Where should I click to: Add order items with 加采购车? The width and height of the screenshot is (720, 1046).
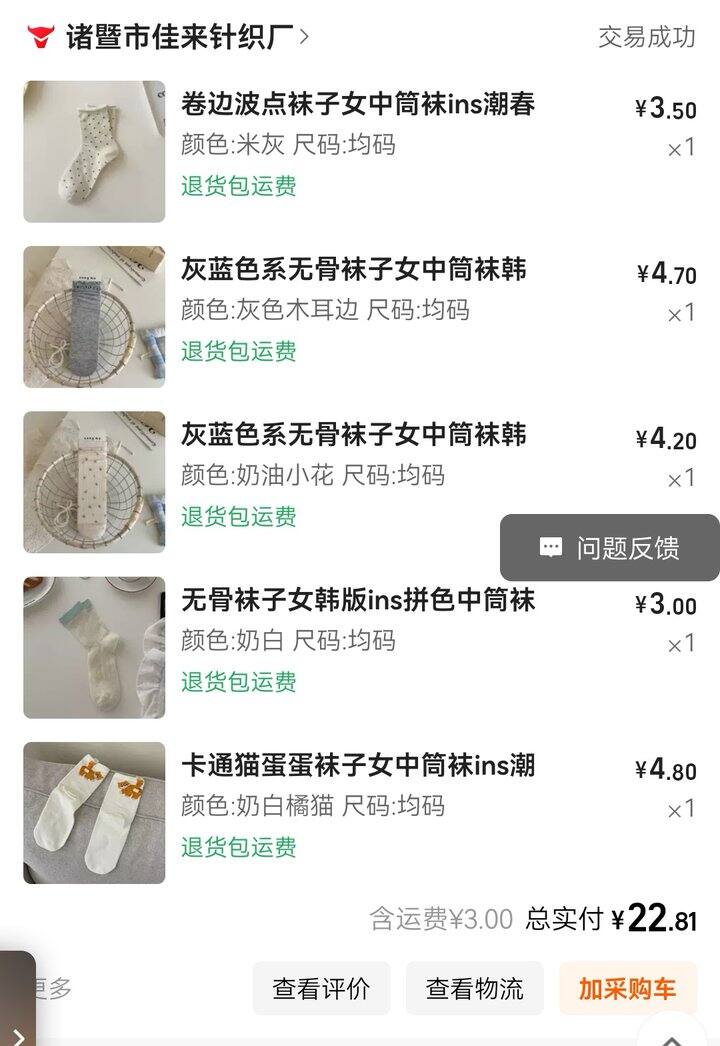point(627,989)
